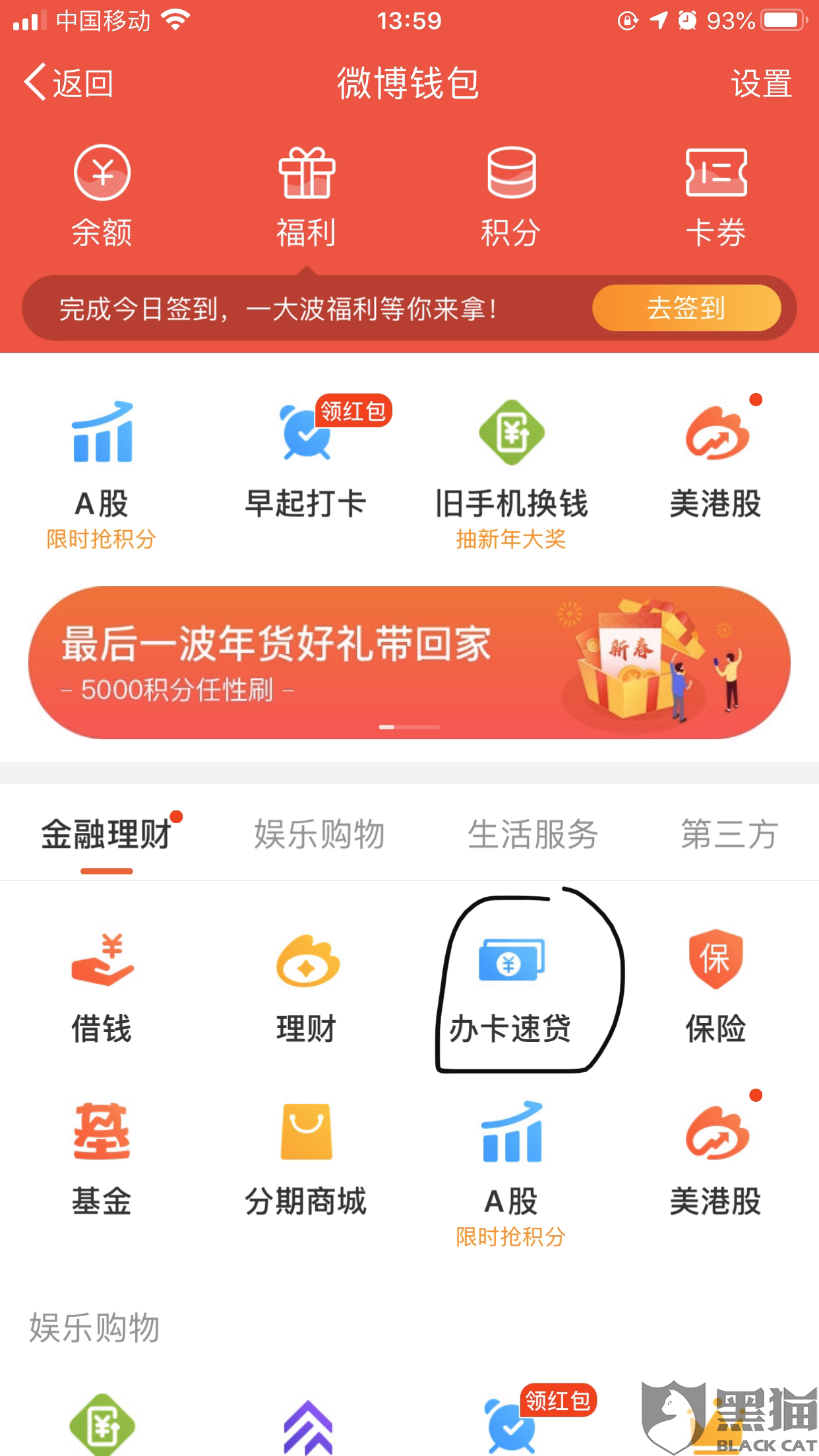
Task: Open 理财 wealth management
Action: coord(306,988)
